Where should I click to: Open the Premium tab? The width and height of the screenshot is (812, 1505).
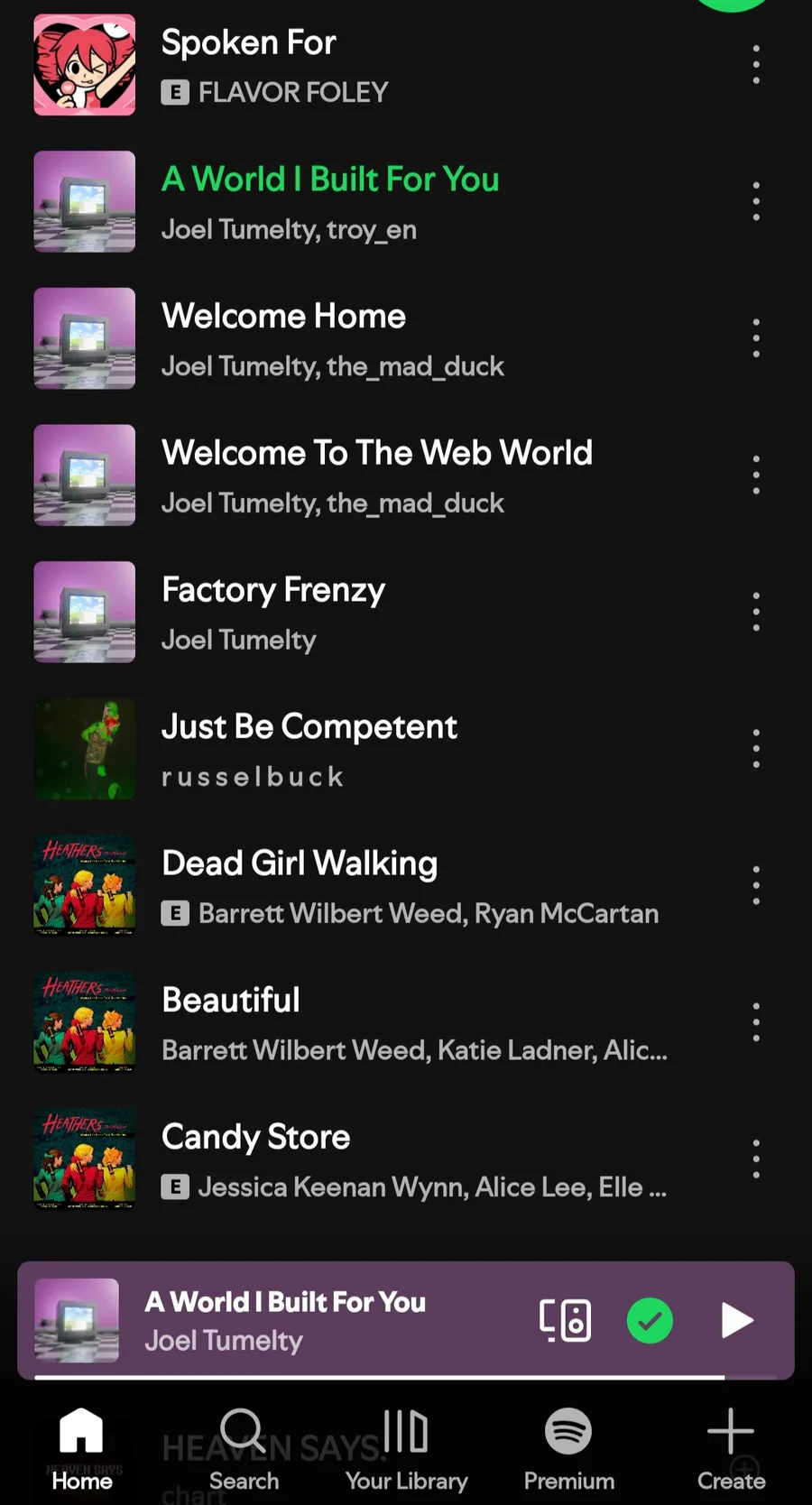pos(568,1448)
